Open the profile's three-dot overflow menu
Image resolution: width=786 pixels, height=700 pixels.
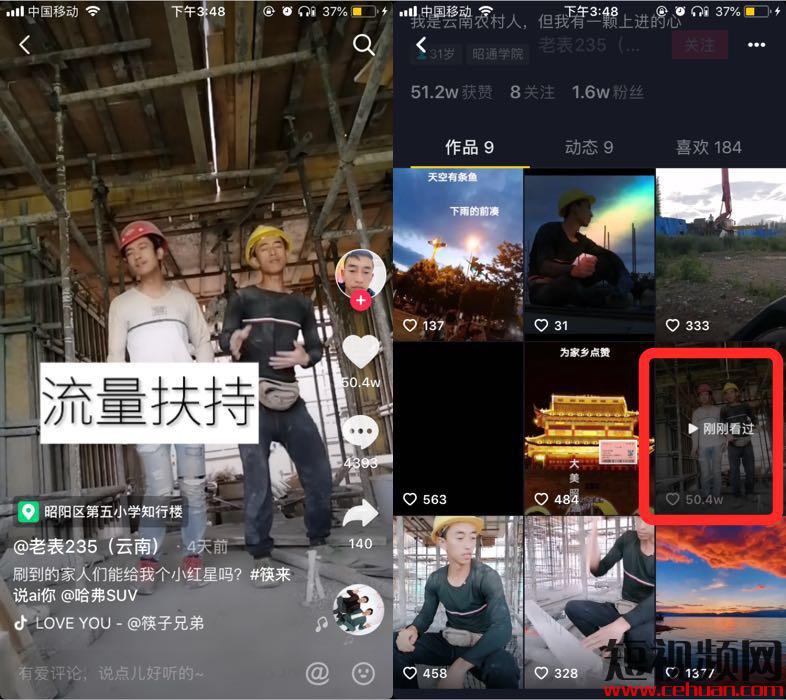tap(756, 45)
